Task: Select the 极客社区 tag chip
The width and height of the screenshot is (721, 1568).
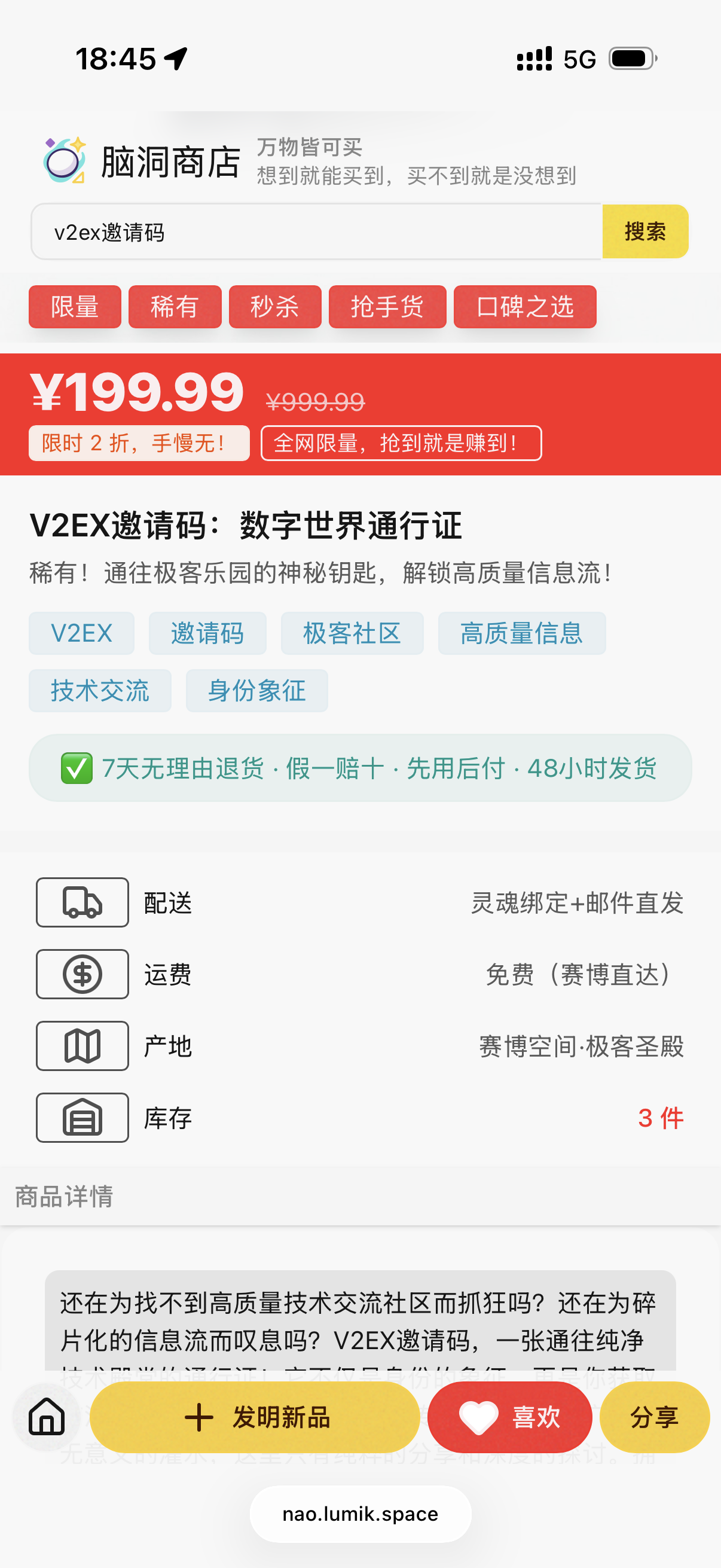Action: click(x=352, y=633)
